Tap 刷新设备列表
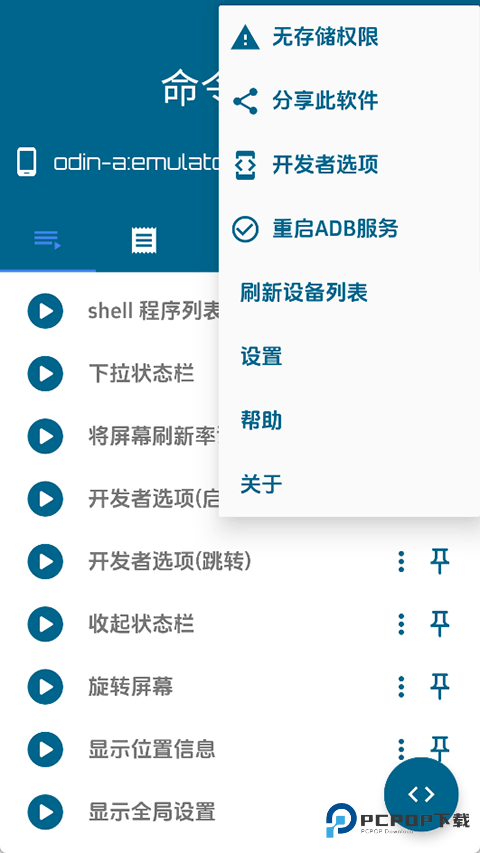 coord(349,293)
